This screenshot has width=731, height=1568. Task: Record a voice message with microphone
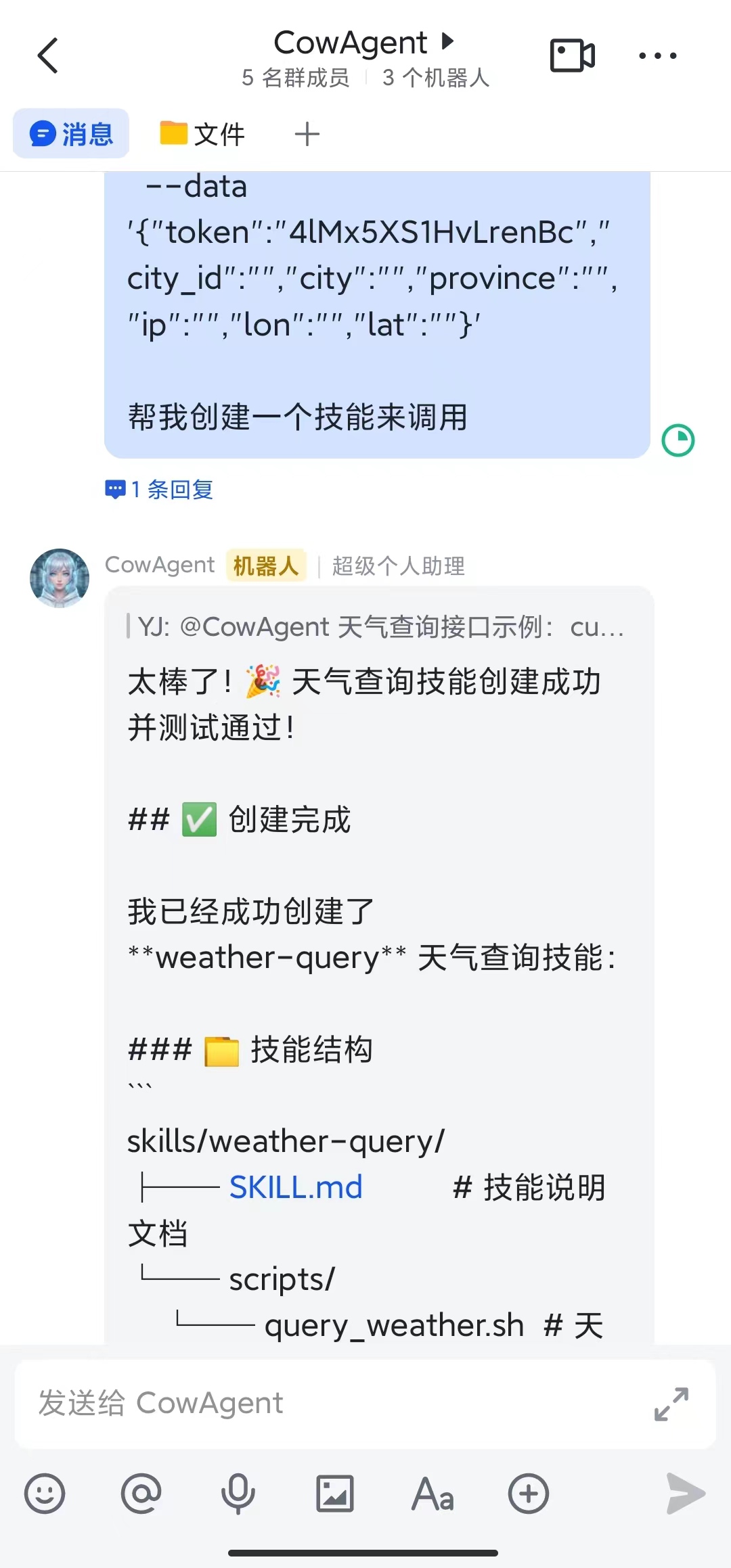(238, 1494)
